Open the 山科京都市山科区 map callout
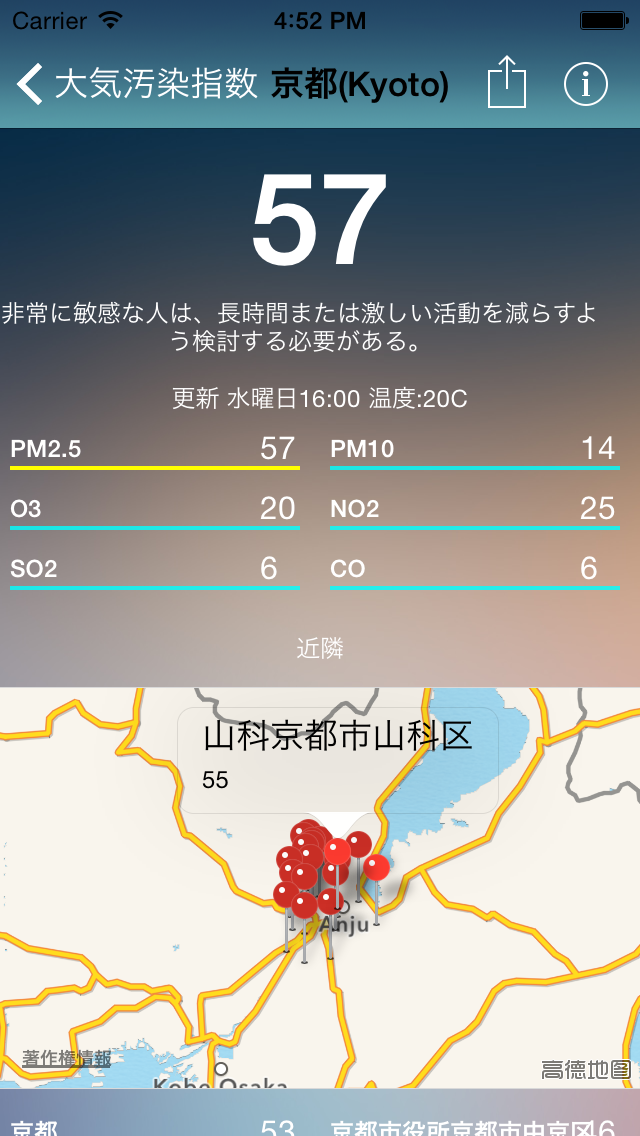This screenshot has height=1136, width=640. pos(337,759)
